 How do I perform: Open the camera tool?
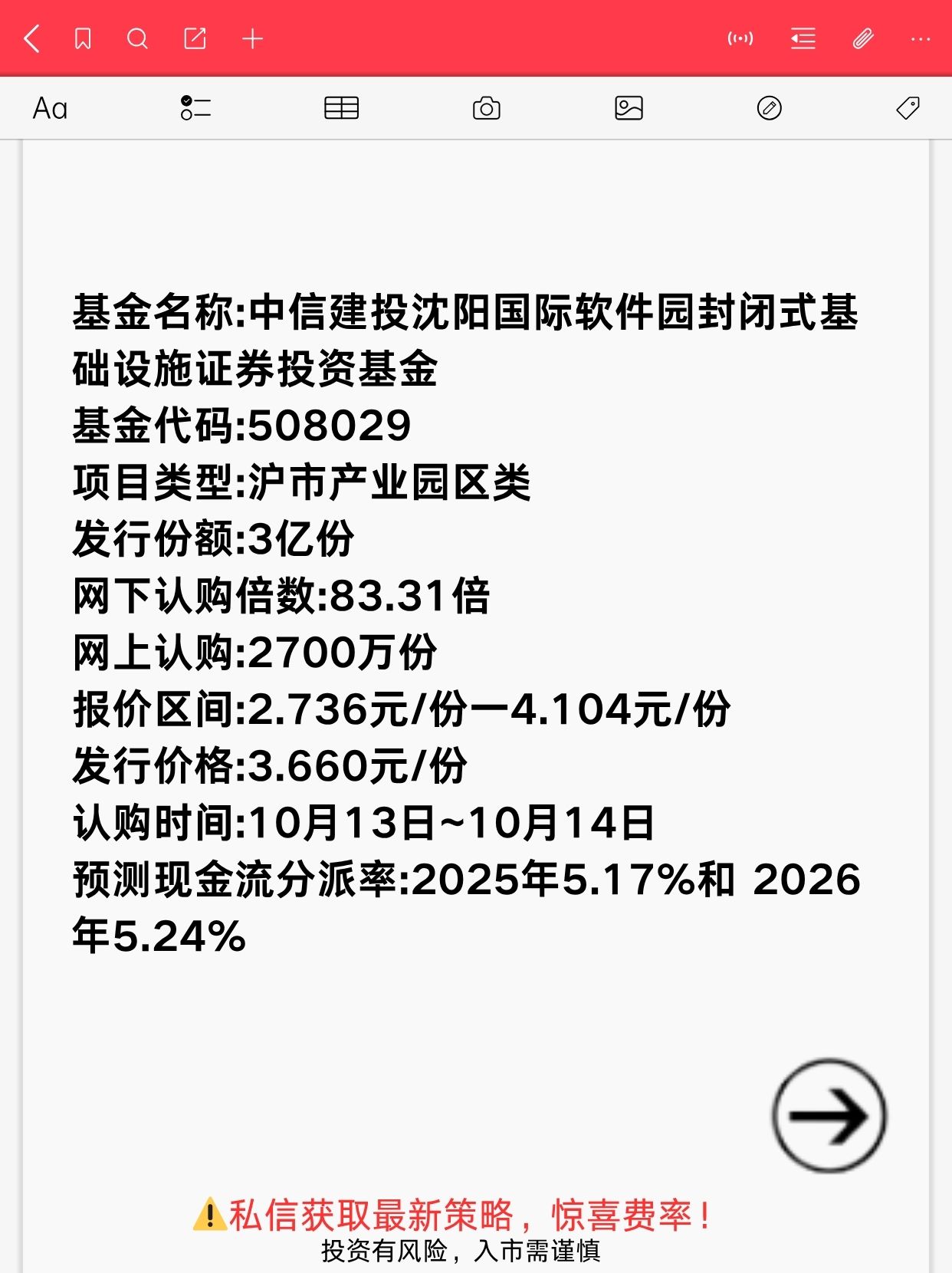pyautogui.click(x=487, y=108)
